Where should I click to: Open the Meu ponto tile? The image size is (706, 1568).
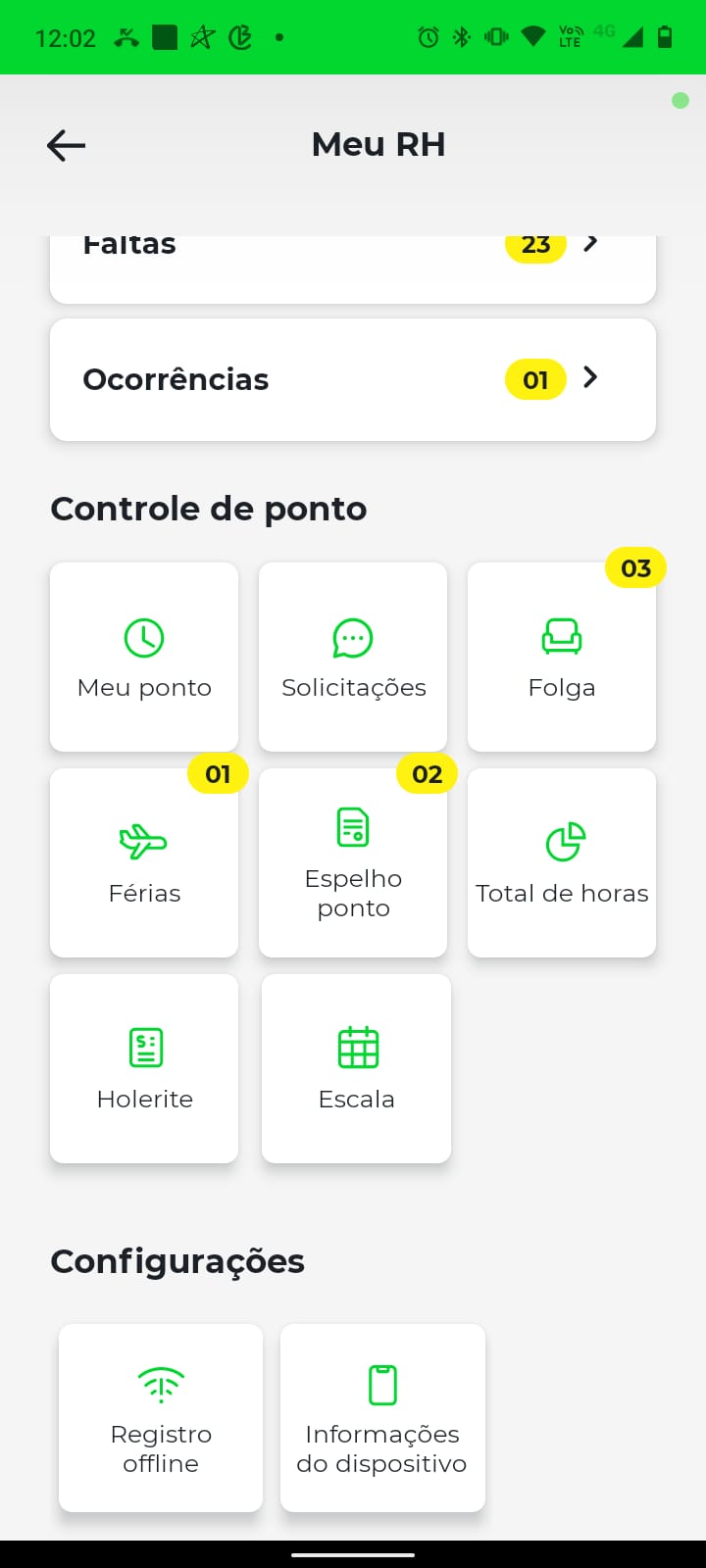[x=144, y=657]
